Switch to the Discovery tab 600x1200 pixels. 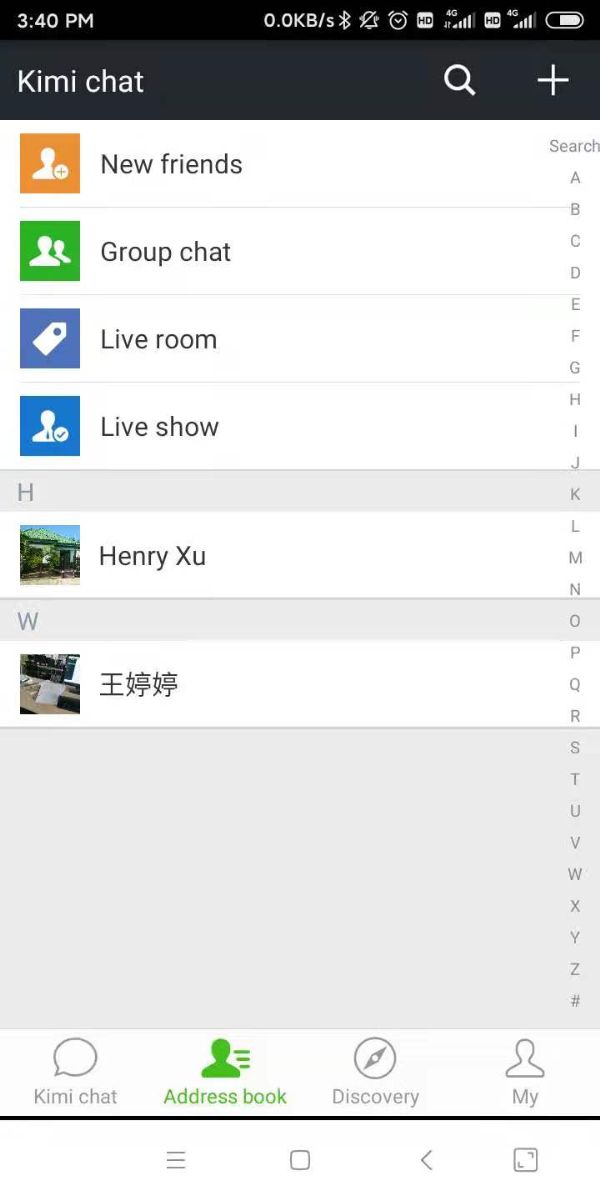click(x=375, y=1072)
